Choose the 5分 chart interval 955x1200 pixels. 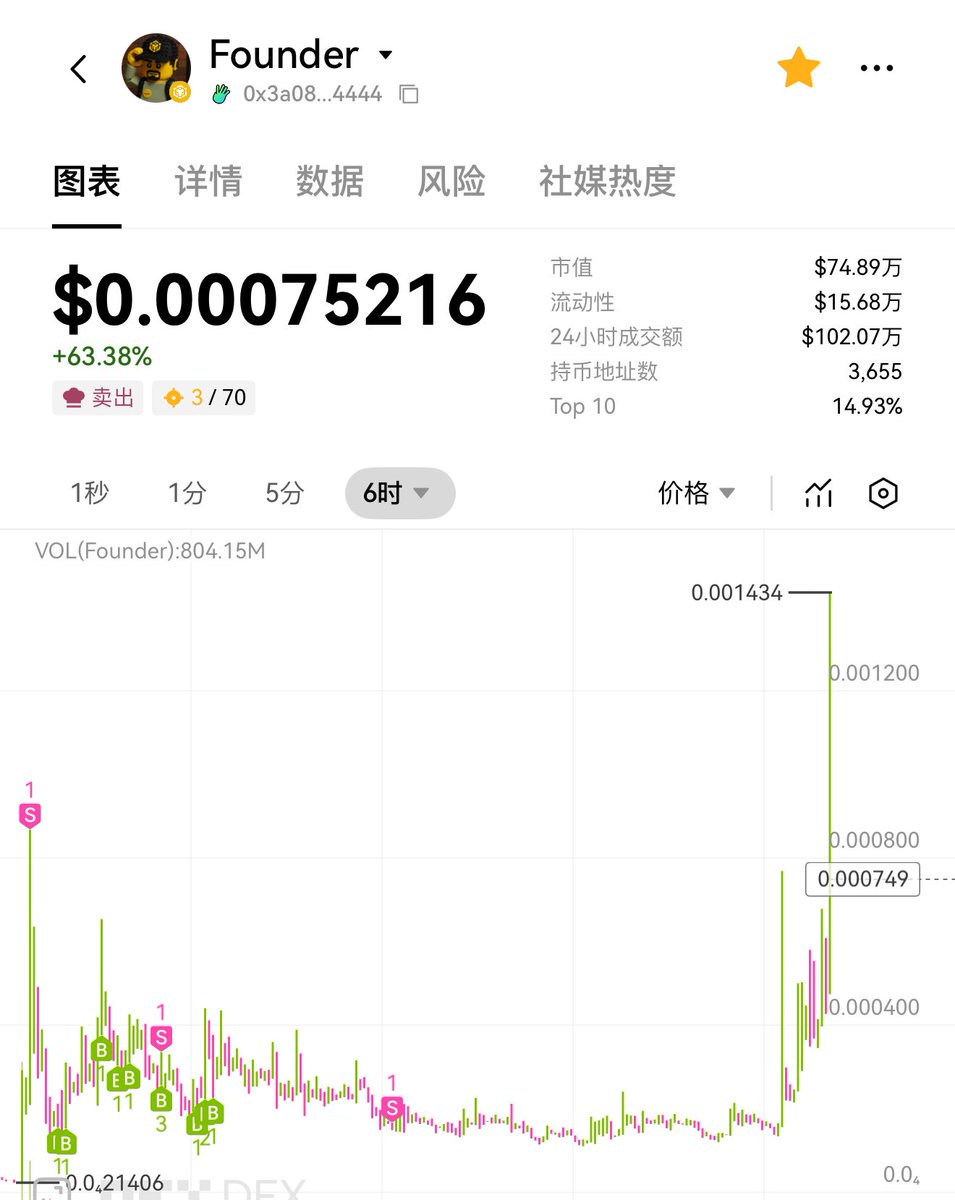click(x=284, y=493)
